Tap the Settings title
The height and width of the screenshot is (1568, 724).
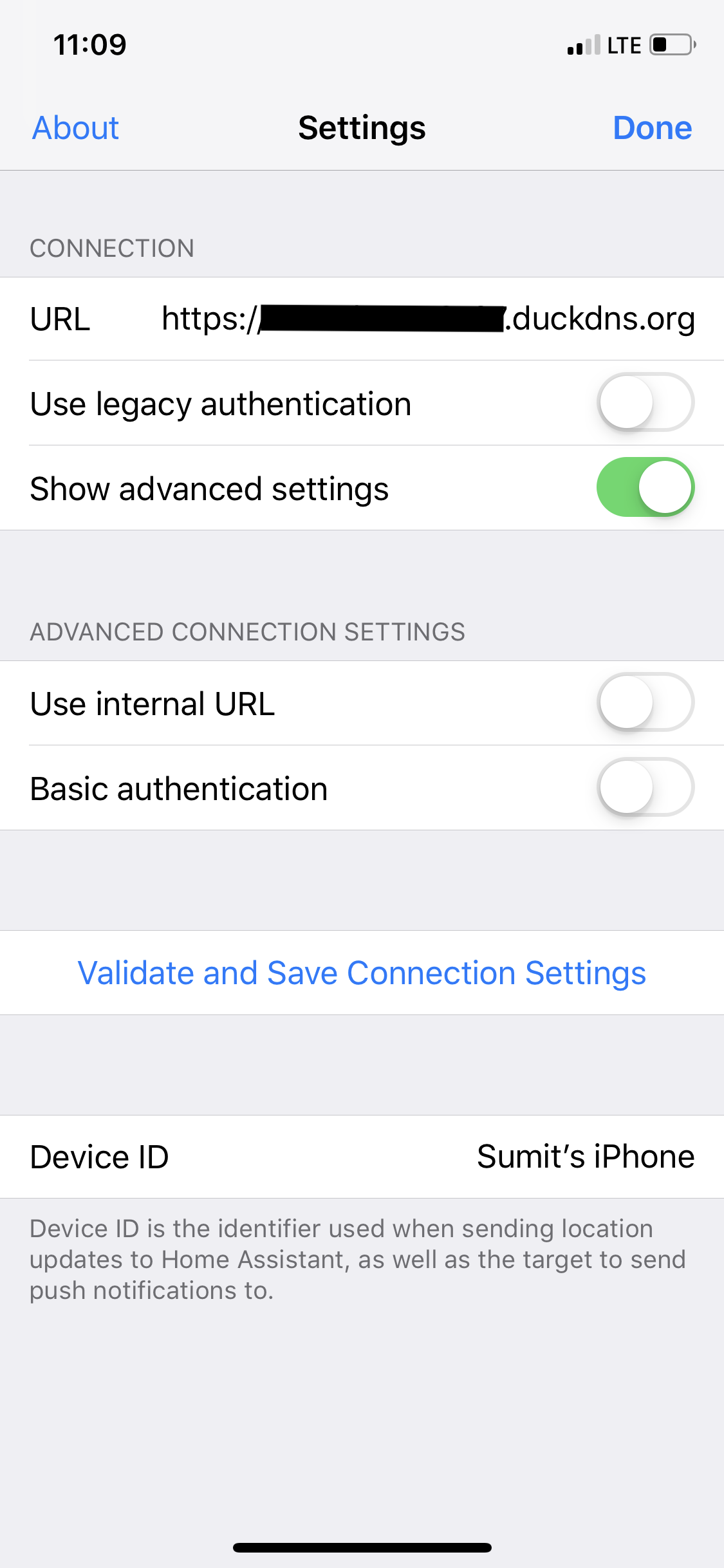click(362, 127)
